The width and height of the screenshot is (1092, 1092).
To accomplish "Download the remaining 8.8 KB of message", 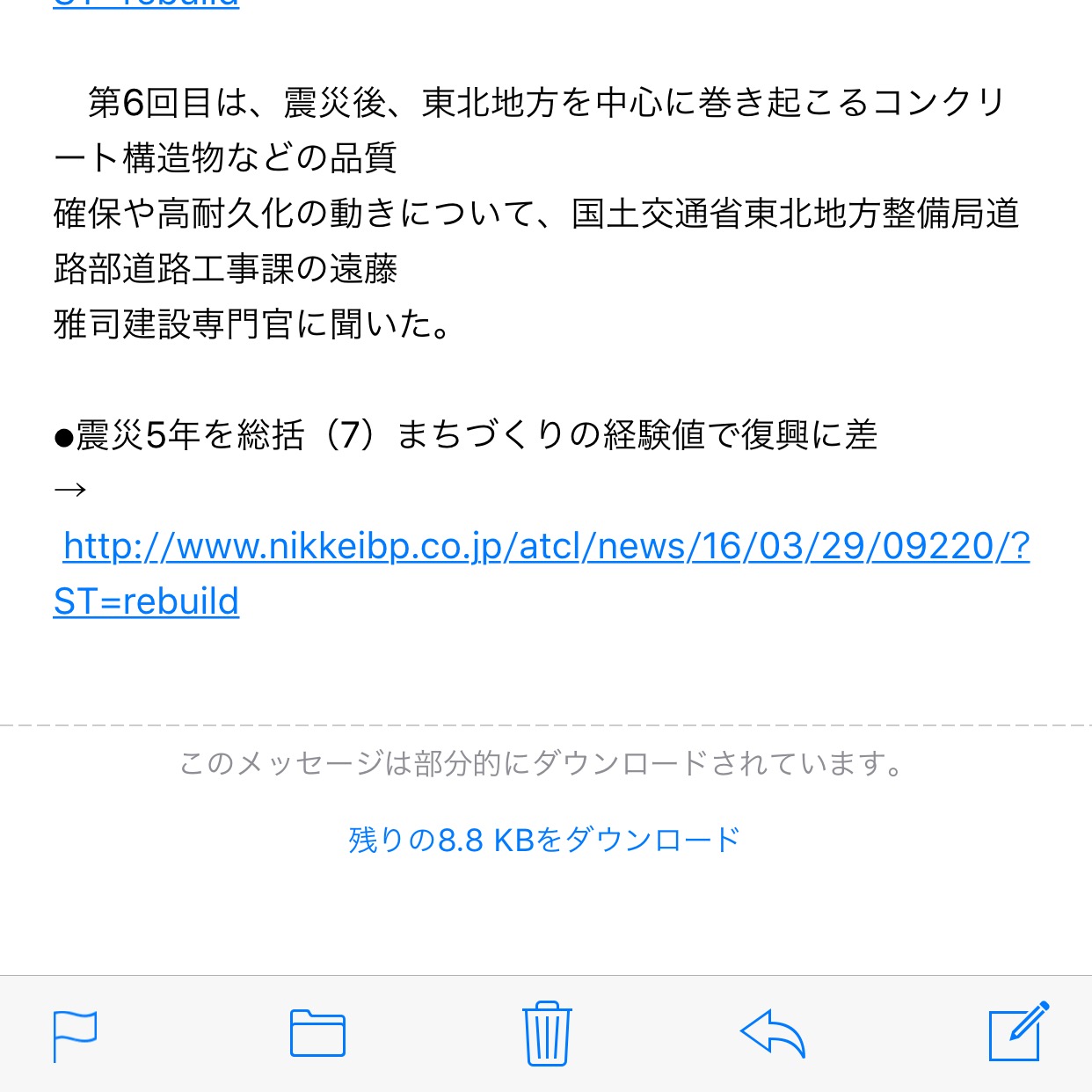I will [544, 840].
